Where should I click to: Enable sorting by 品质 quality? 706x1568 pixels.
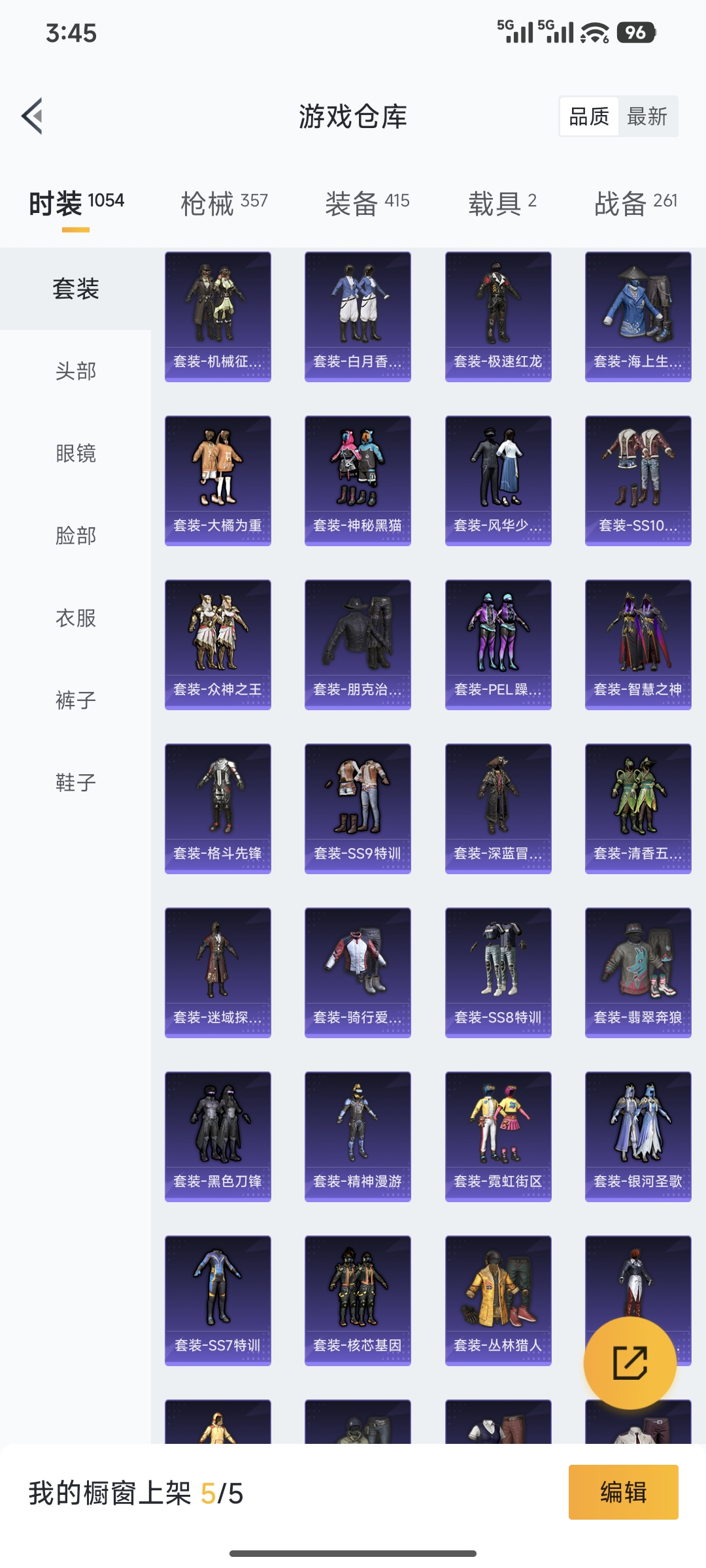589,117
